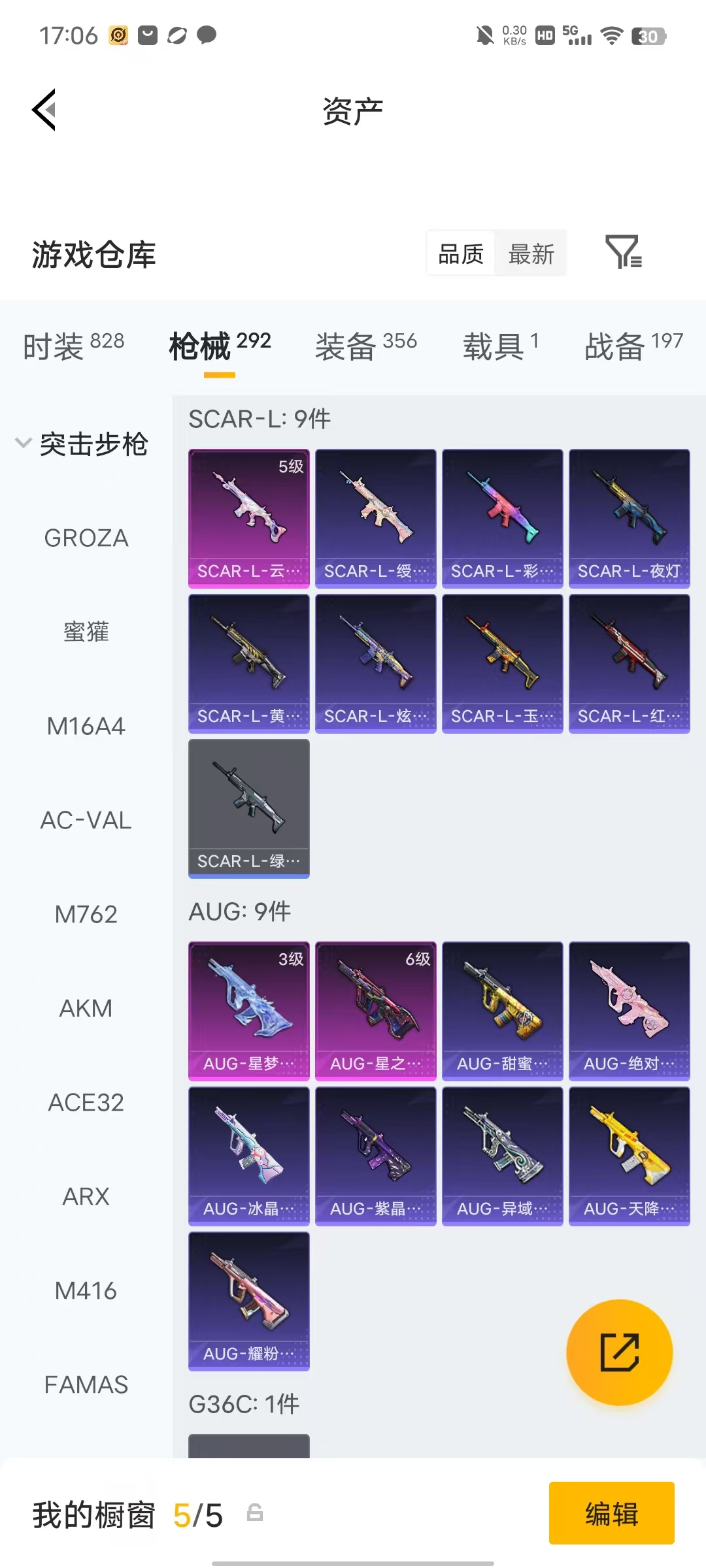
Task: Select M416 in the weapon list
Action: (x=86, y=1291)
